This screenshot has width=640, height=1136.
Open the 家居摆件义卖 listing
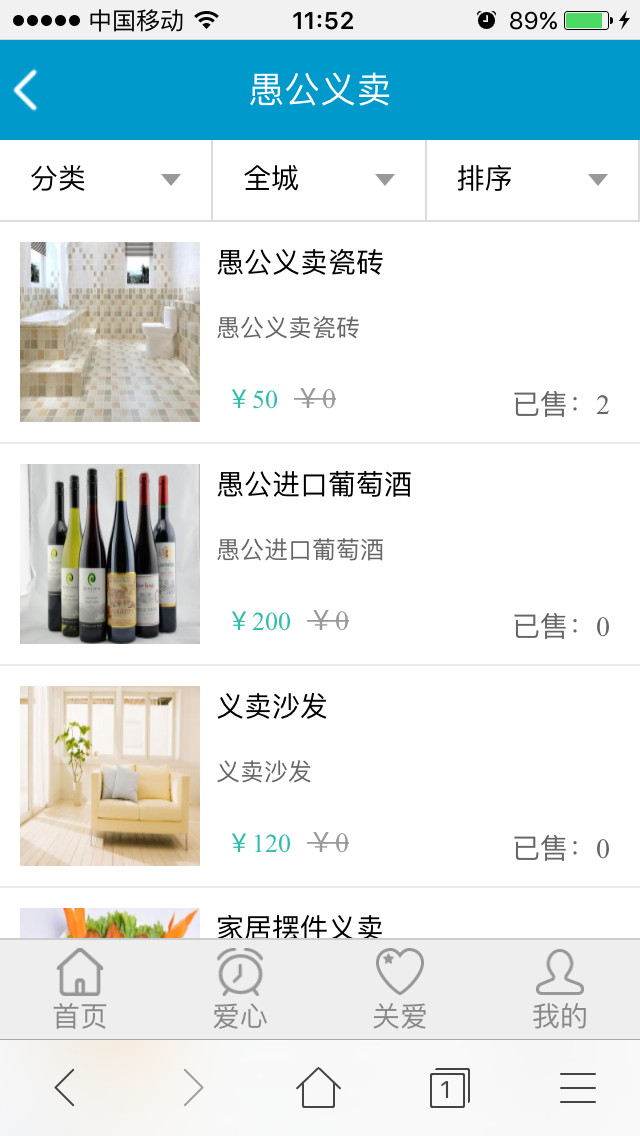pos(300,925)
